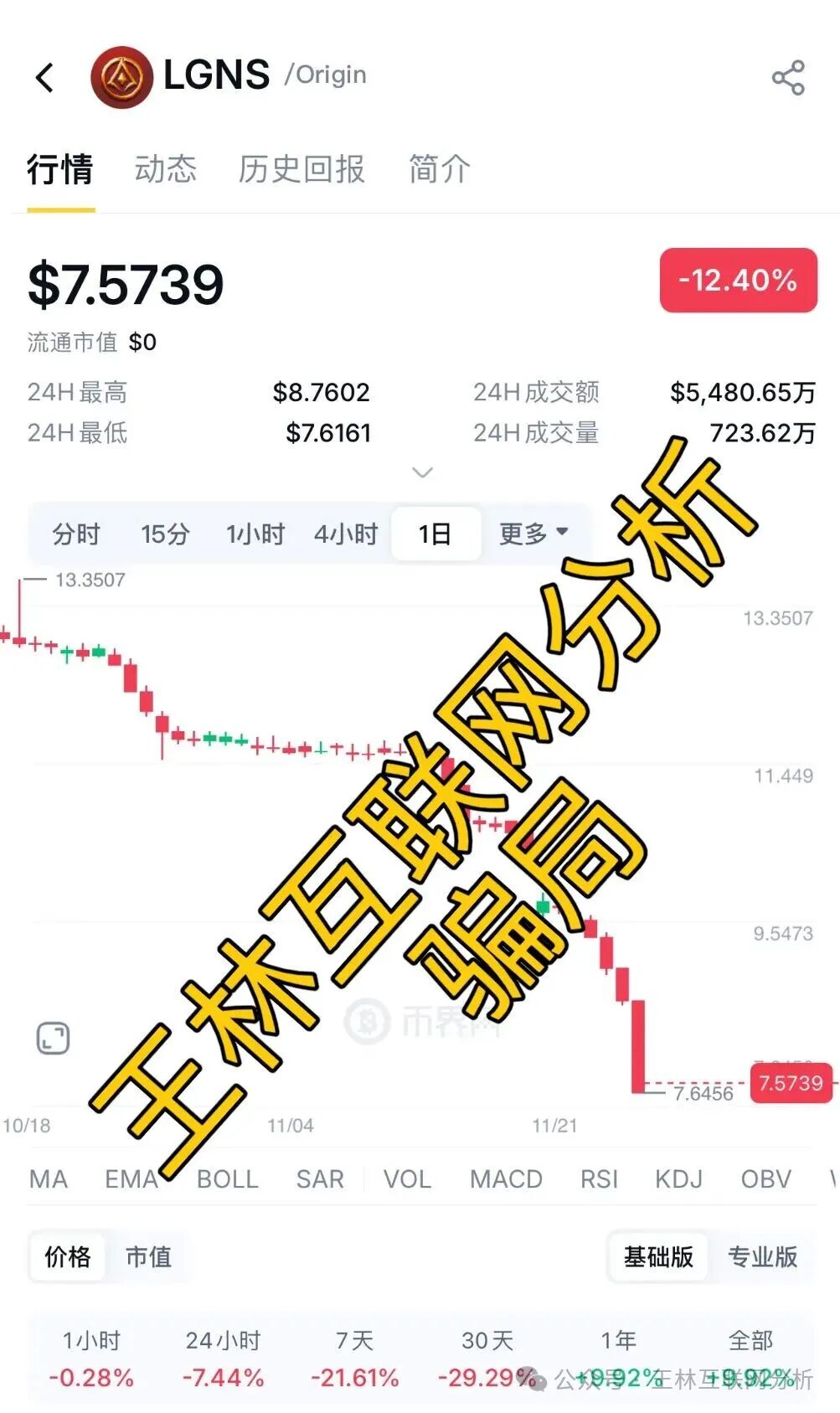Select the 4小时 chart interval
This screenshot has width=840, height=1413.
[346, 534]
